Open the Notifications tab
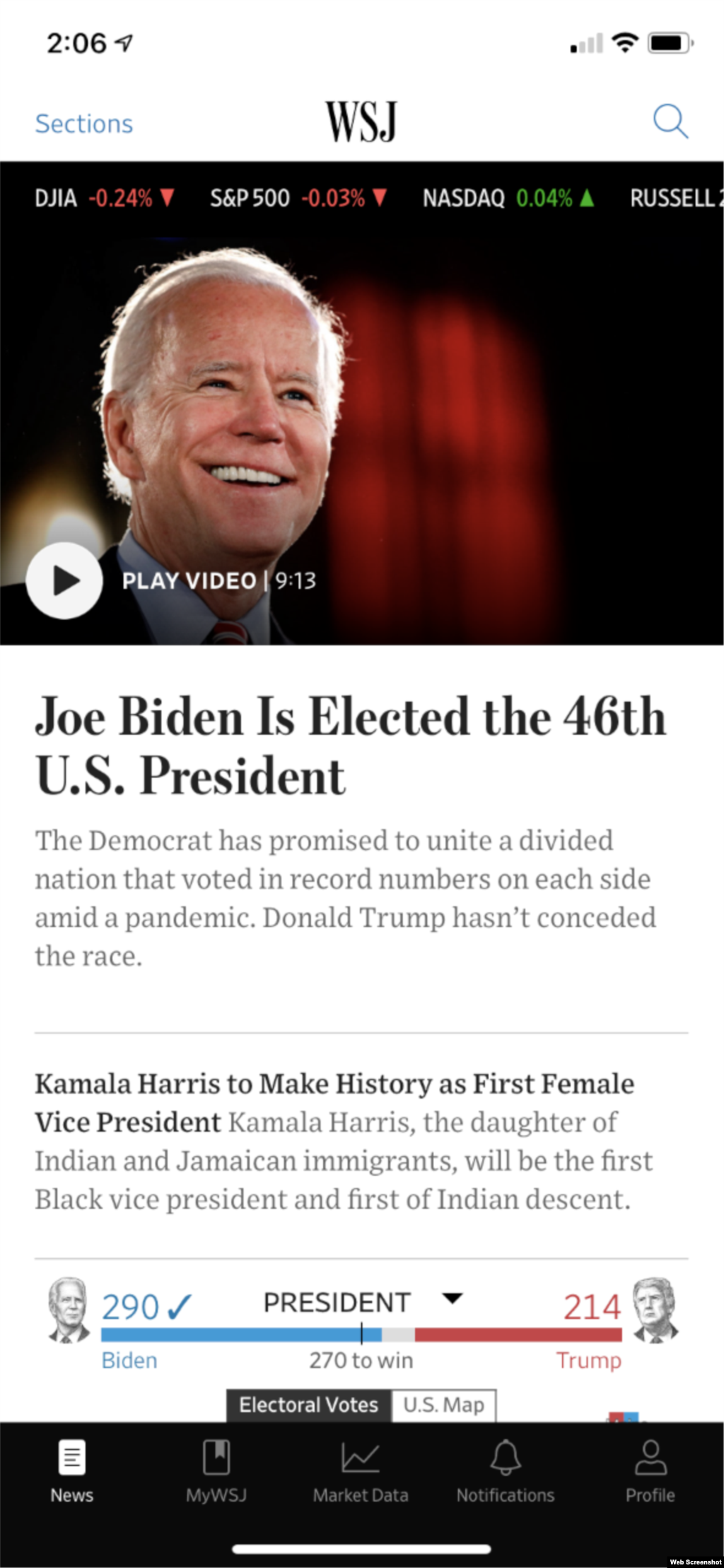Viewport: 724px width, 1568px height. pos(506,1470)
